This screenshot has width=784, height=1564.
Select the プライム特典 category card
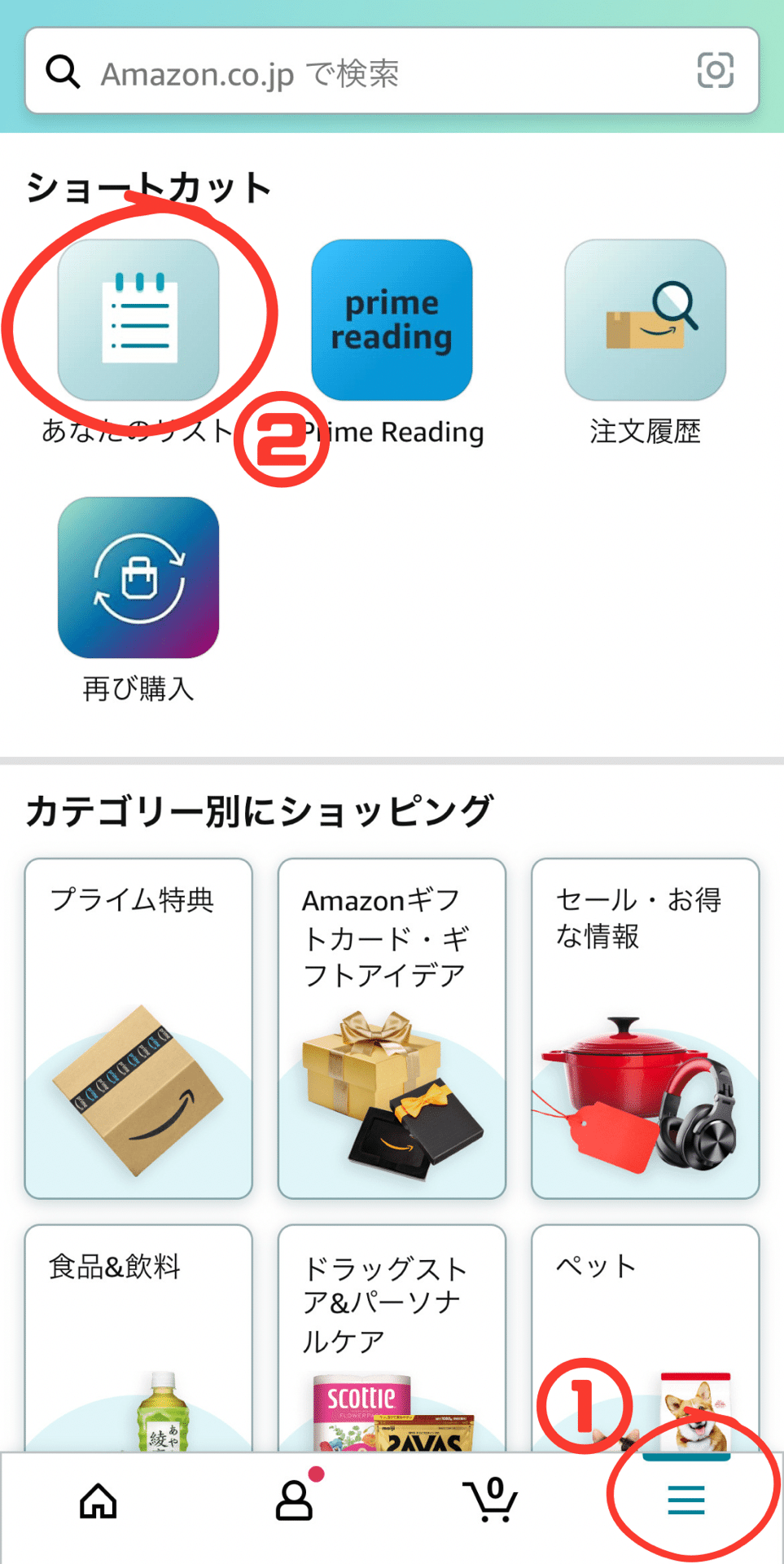pos(138,1028)
